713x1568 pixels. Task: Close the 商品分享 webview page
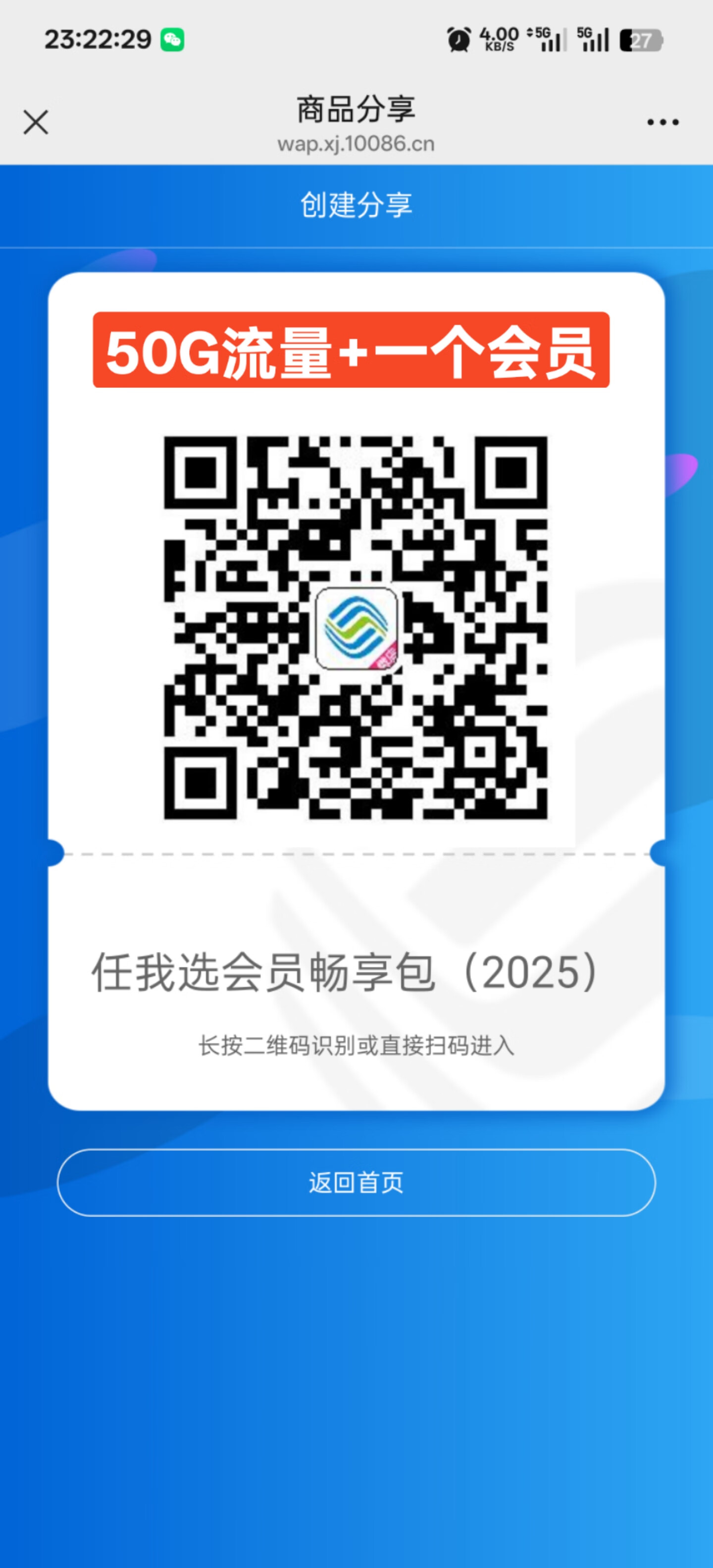pyautogui.click(x=35, y=122)
